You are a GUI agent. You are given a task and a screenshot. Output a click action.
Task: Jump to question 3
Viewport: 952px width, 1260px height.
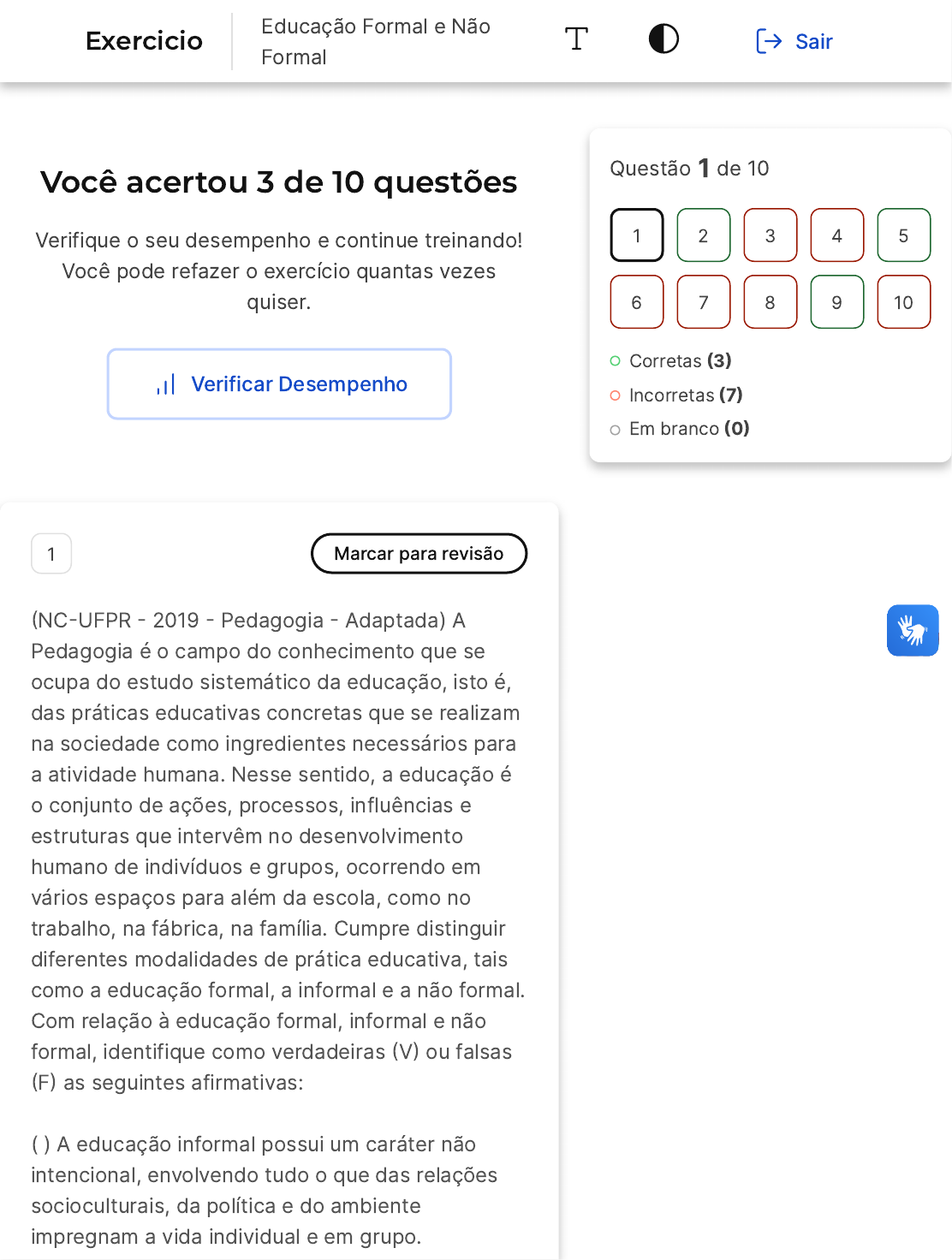click(x=771, y=235)
